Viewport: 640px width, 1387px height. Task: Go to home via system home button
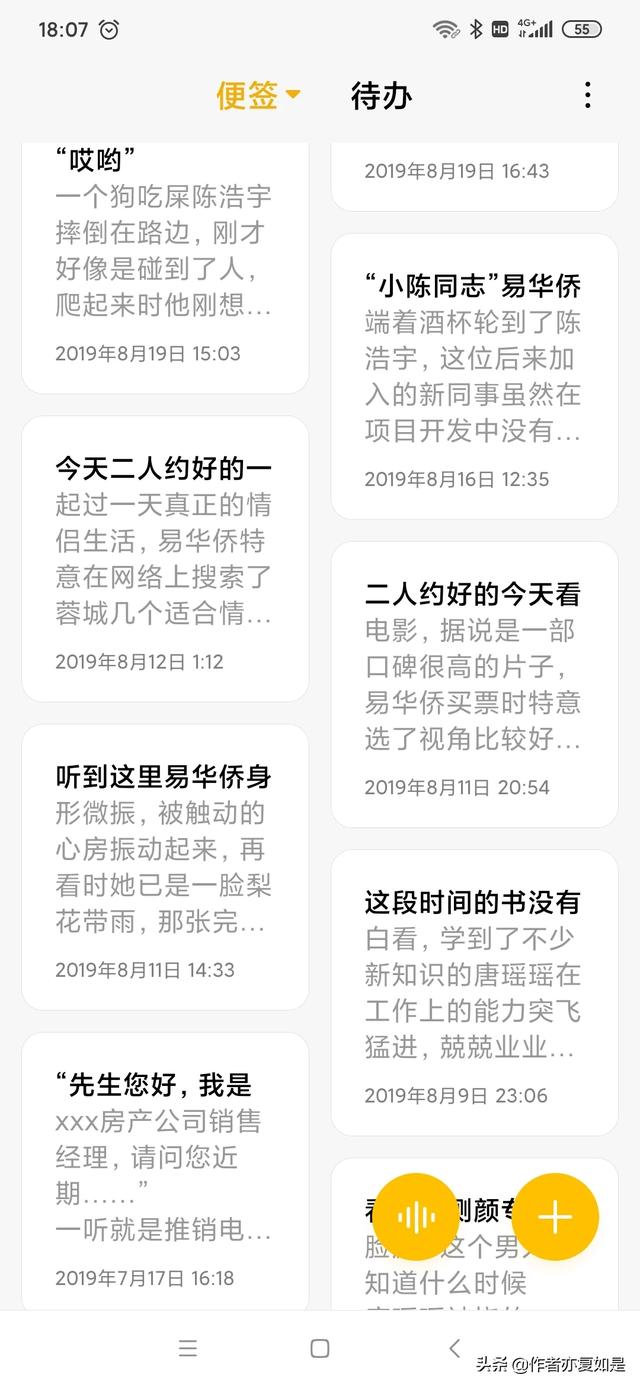[x=320, y=1348]
